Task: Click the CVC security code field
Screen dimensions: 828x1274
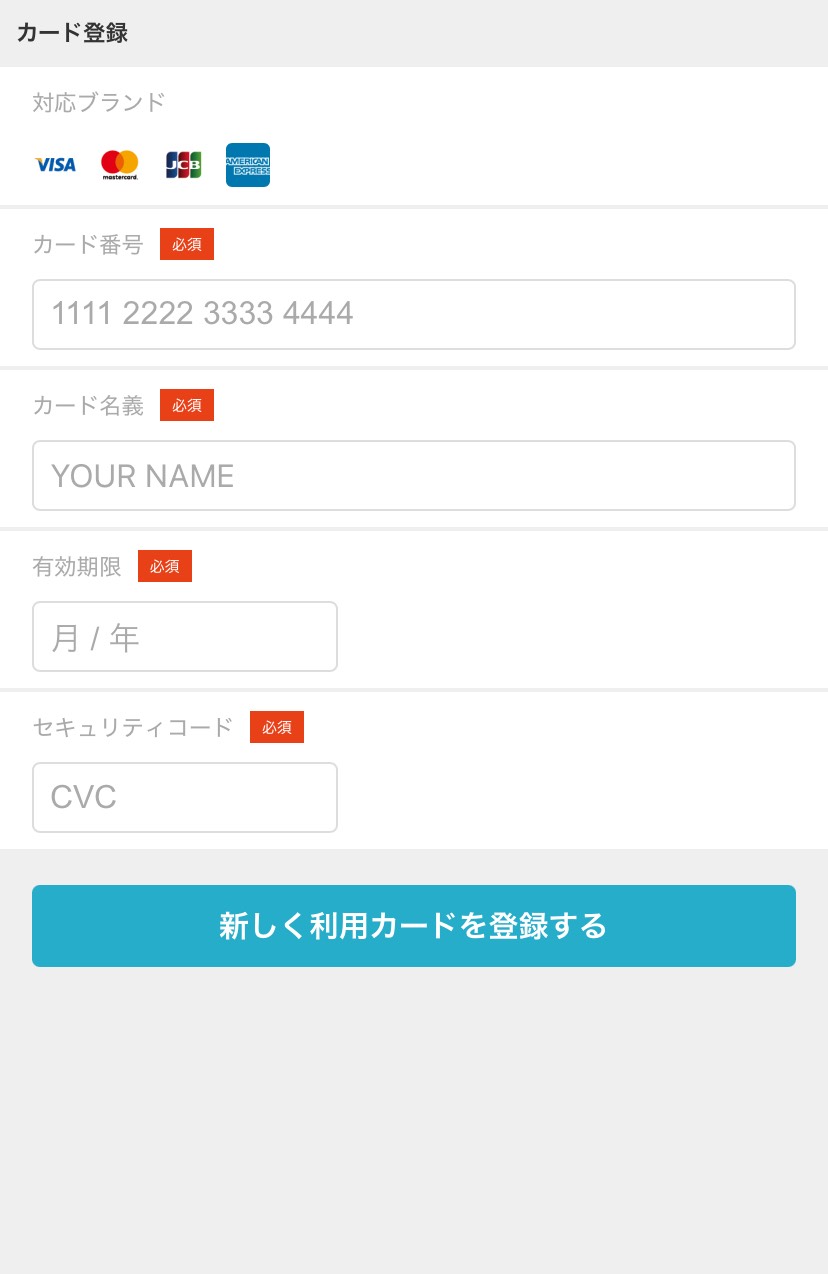Action: (185, 797)
